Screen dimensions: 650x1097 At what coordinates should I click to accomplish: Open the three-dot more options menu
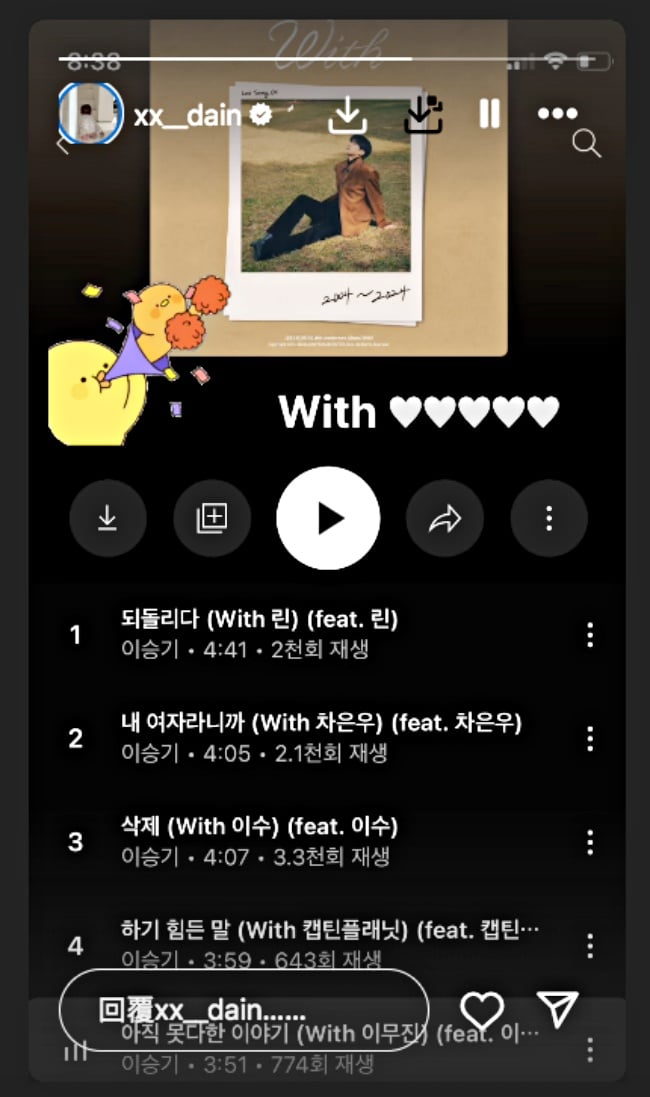[557, 114]
